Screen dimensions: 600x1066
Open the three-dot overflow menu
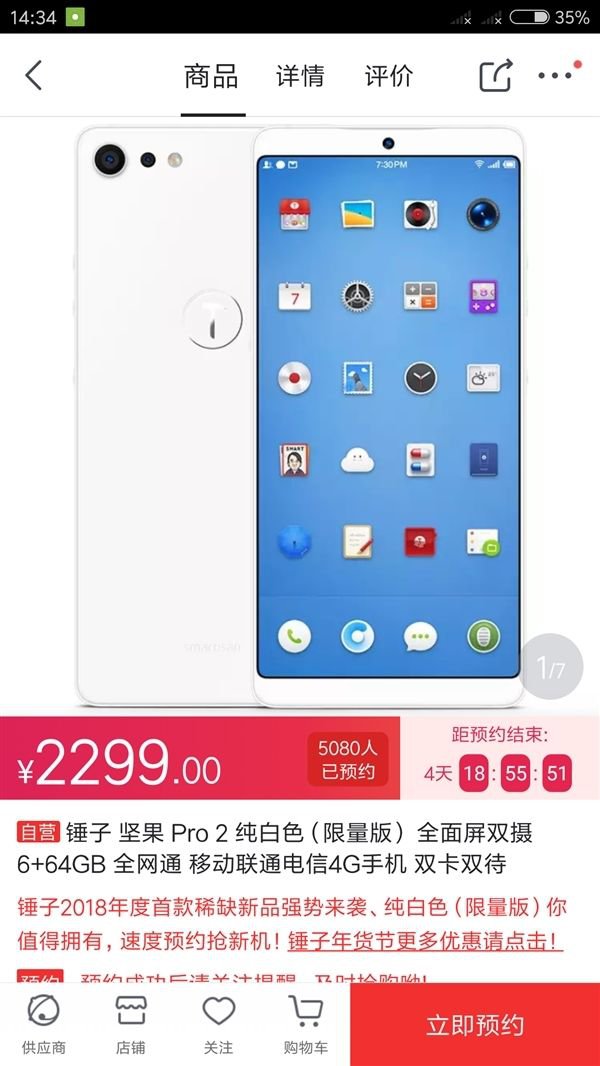555,76
